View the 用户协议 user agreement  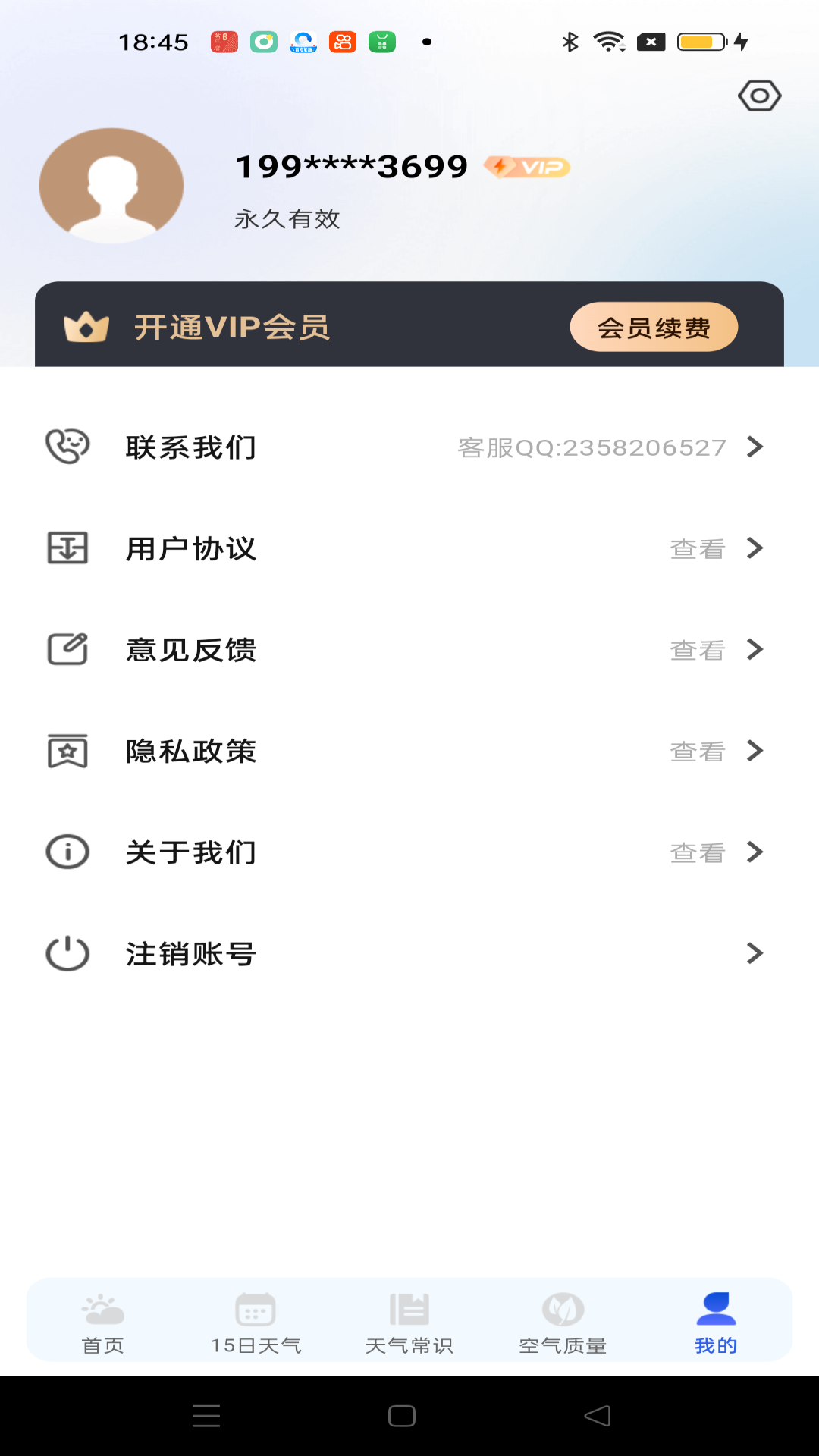click(409, 548)
